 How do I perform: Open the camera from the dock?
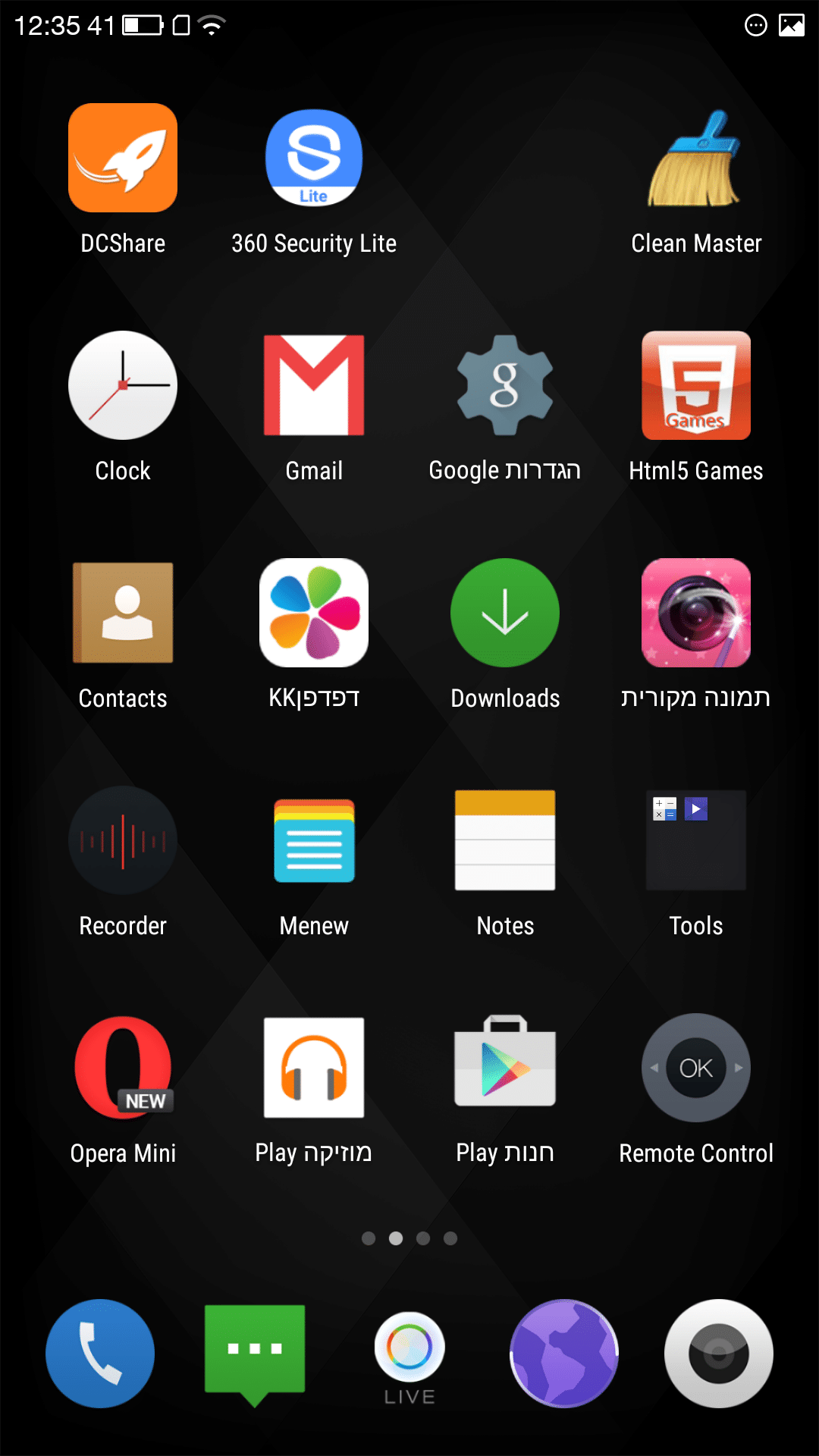(x=718, y=1354)
